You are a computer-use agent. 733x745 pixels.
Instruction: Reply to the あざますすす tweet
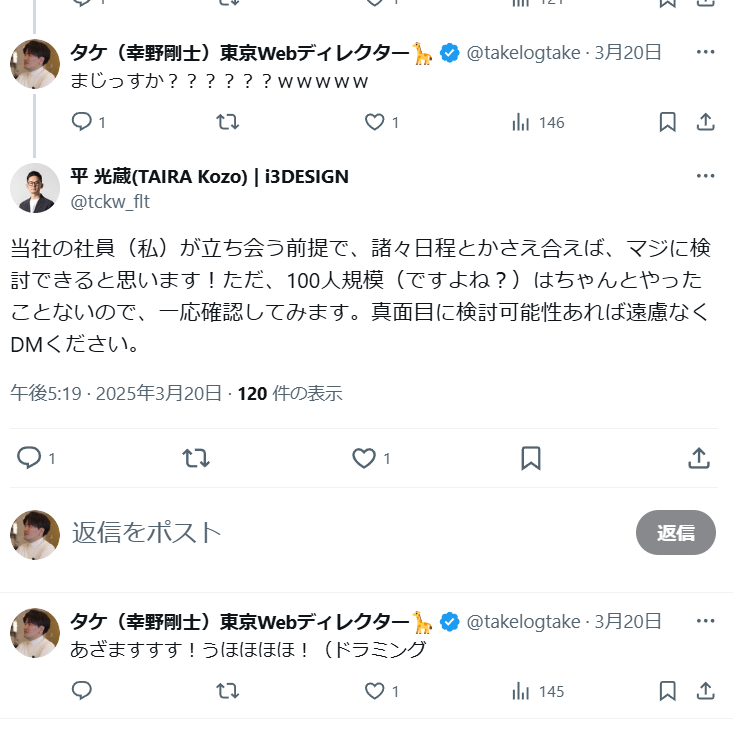(83, 691)
